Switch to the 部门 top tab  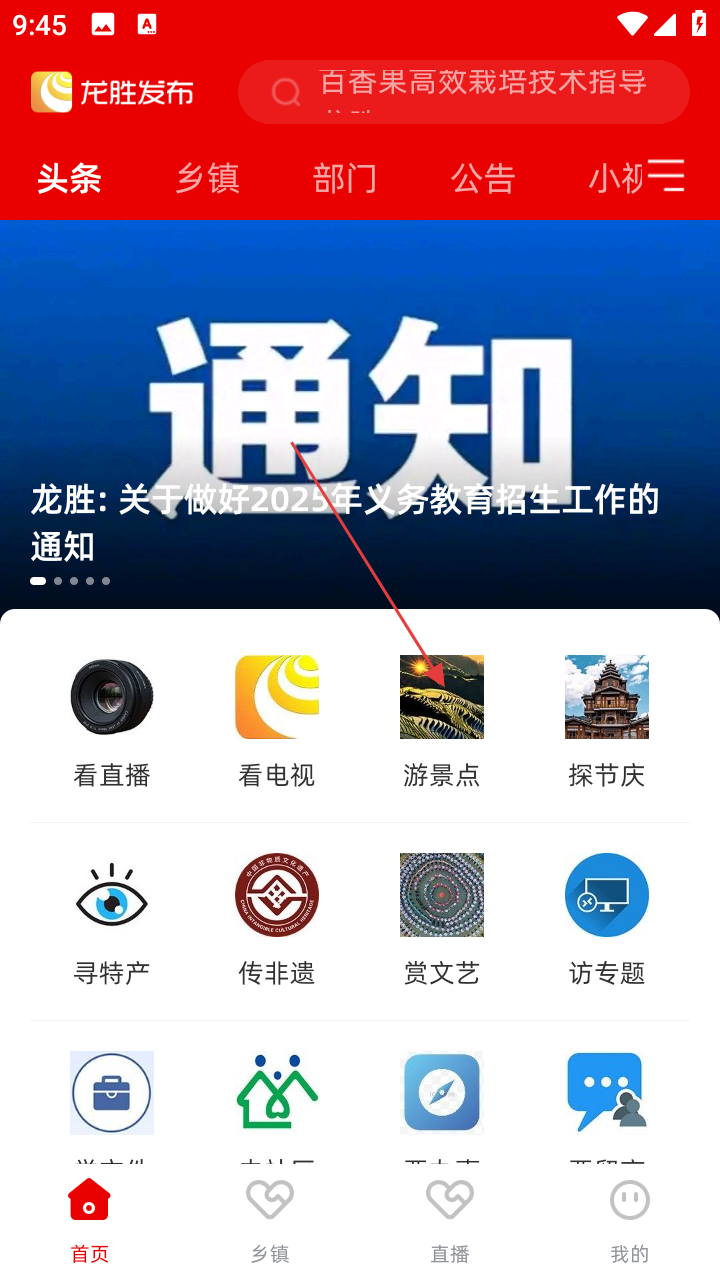(x=345, y=178)
